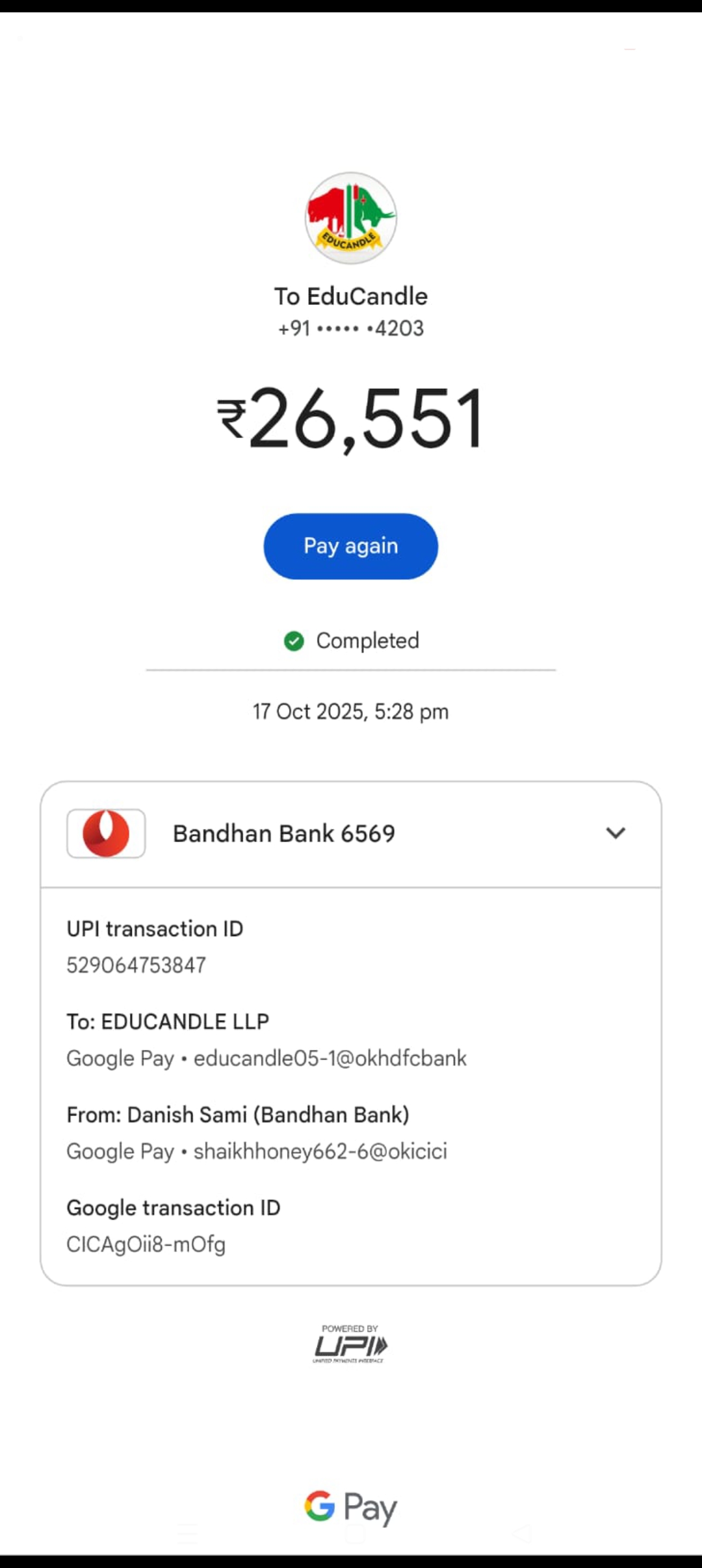Expand the Bandhan Bank 6569 details
The width and height of the screenshot is (702, 1568).
[615, 833]
